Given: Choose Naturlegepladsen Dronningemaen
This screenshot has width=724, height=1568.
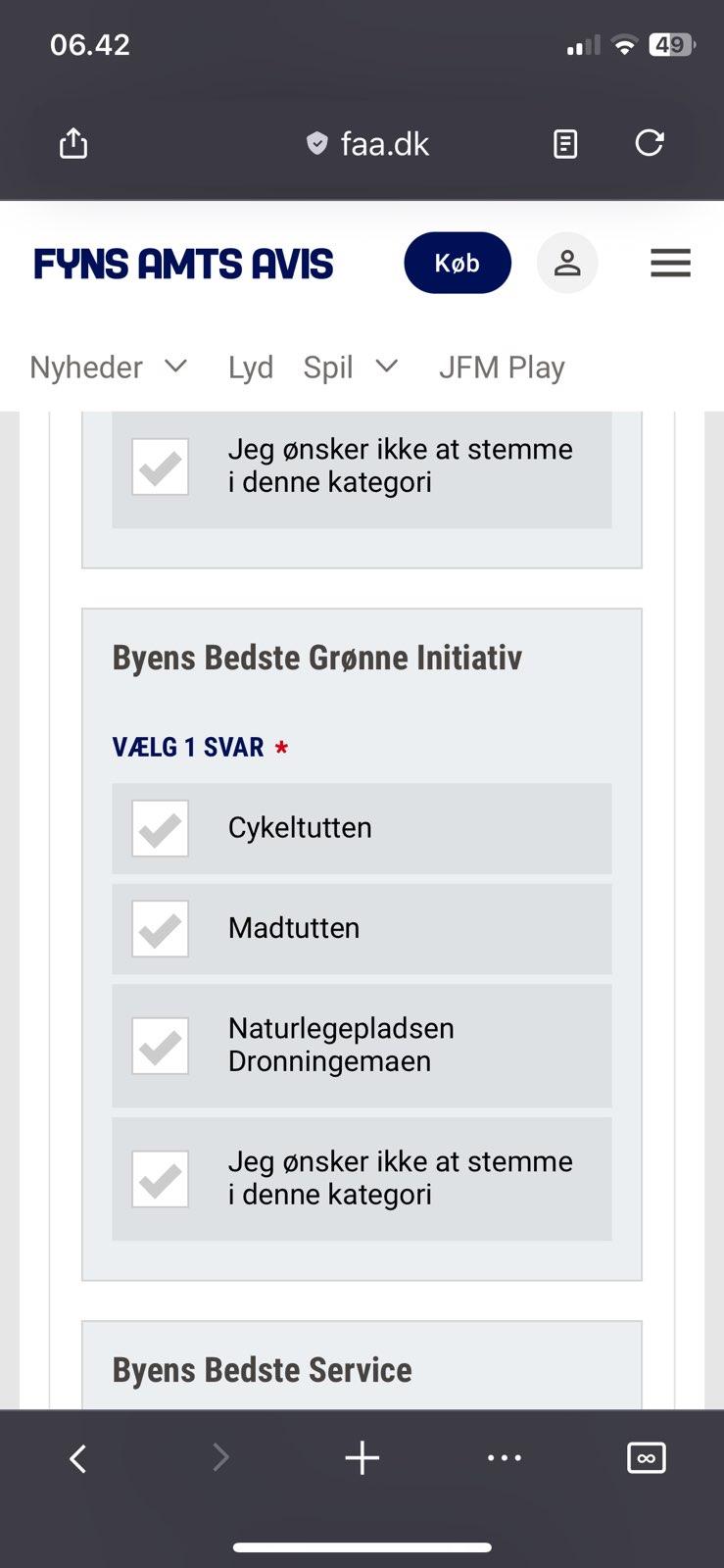Looking at the screenshot, I should coord(161,1046).
